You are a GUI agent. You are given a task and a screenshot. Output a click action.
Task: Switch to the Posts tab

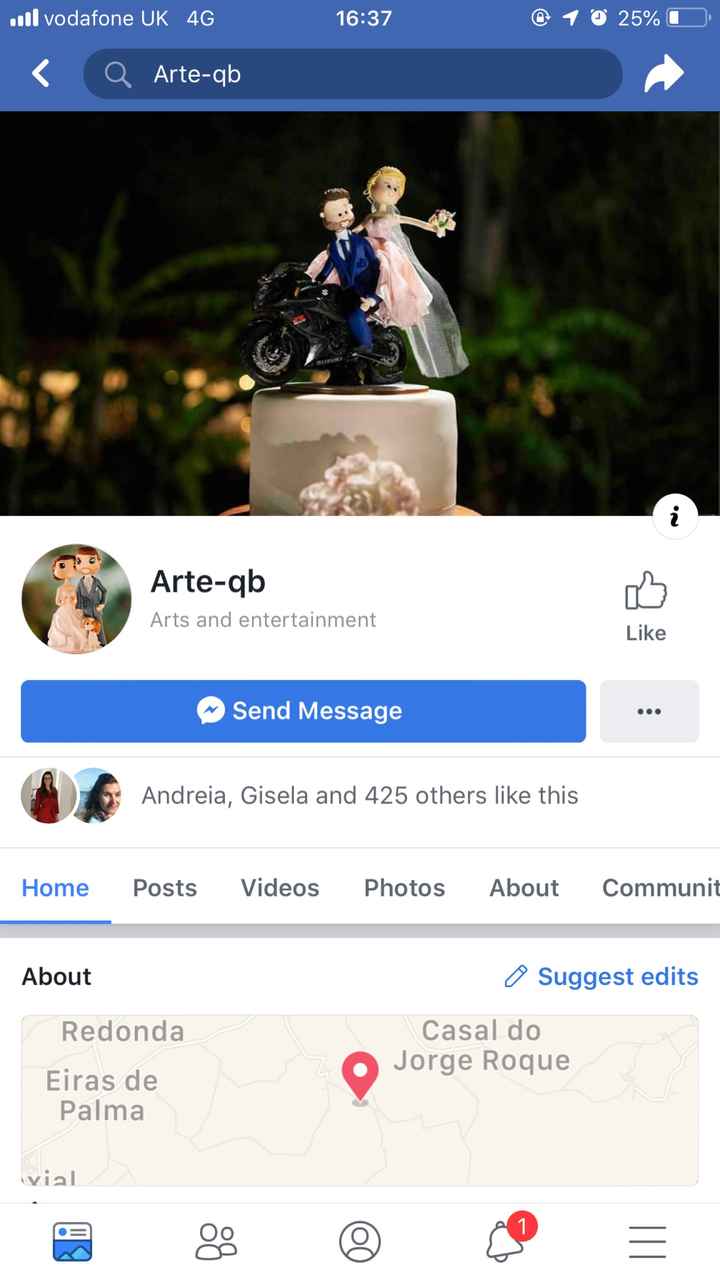click(165, 888)
